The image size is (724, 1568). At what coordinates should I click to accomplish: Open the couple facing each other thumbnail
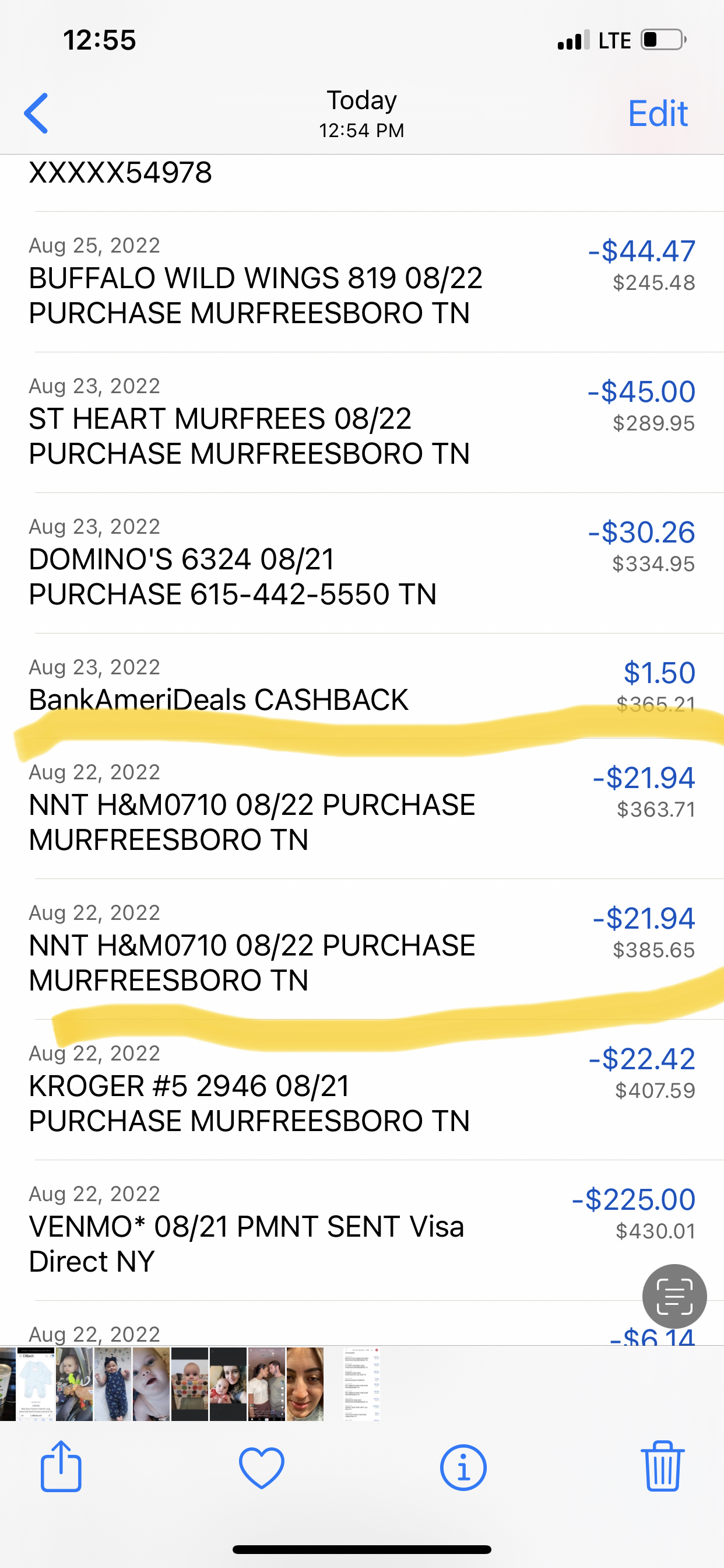tap(266, 1384)
